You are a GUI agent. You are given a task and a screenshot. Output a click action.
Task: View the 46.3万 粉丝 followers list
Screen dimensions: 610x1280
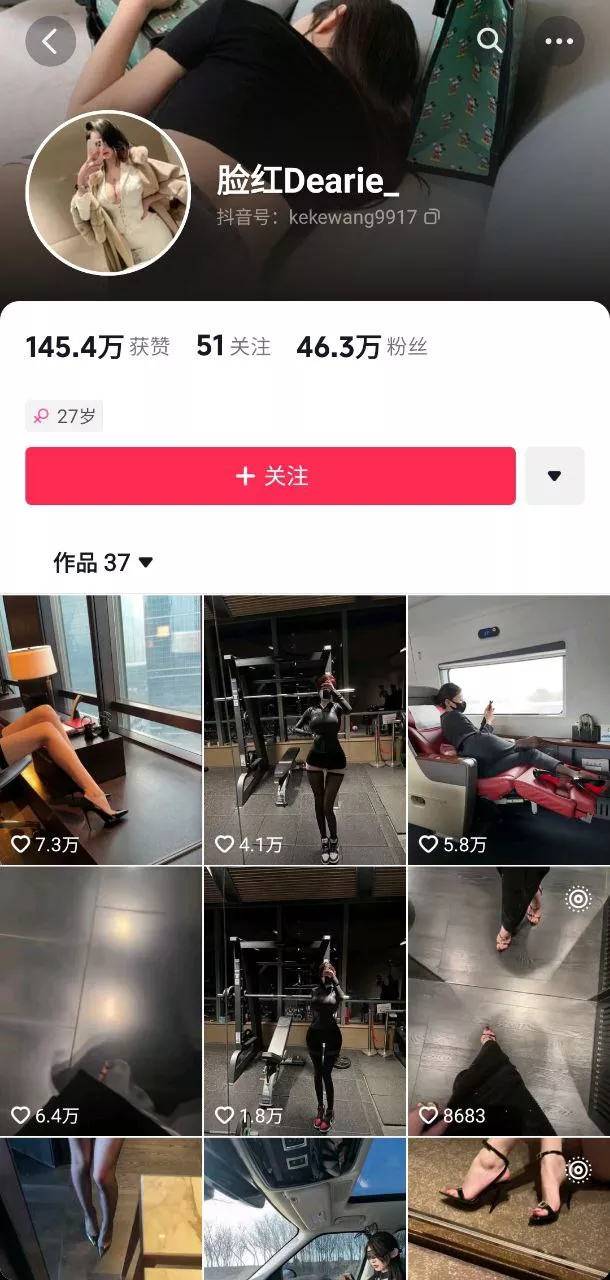point(361,347)
